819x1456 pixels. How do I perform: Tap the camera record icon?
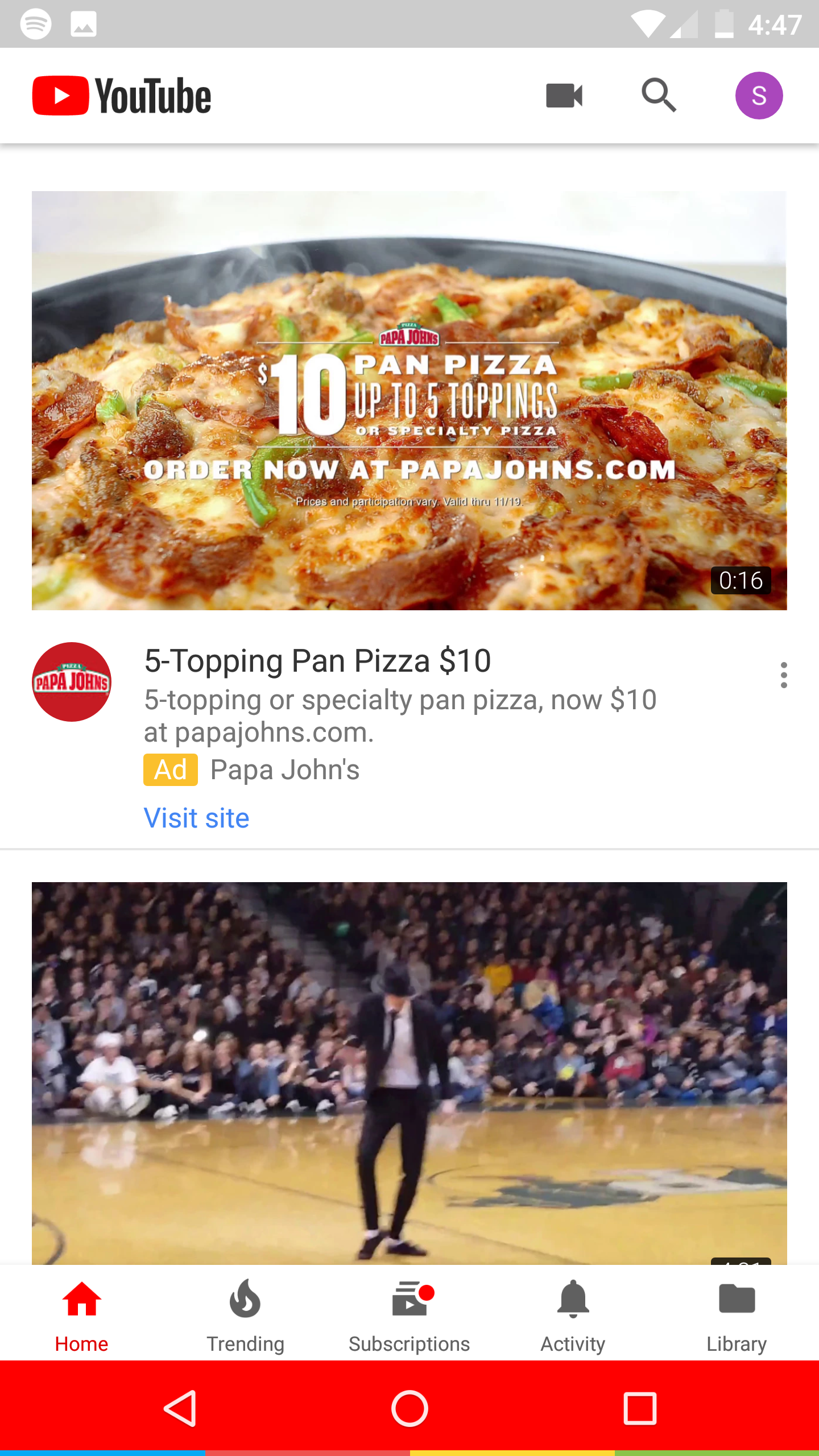(x=564, y=96)
